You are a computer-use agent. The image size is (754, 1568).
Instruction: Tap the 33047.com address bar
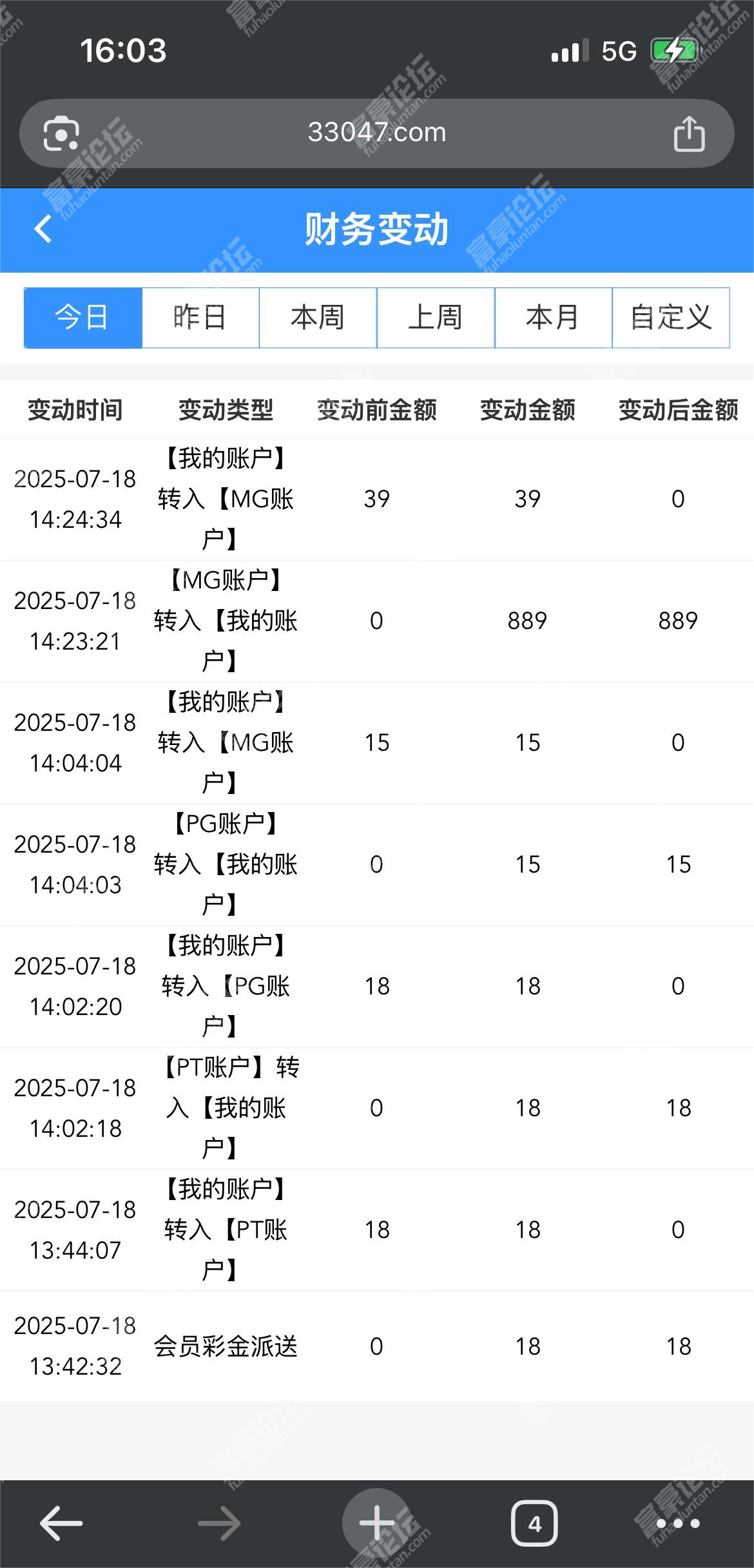tap(377, 133)
